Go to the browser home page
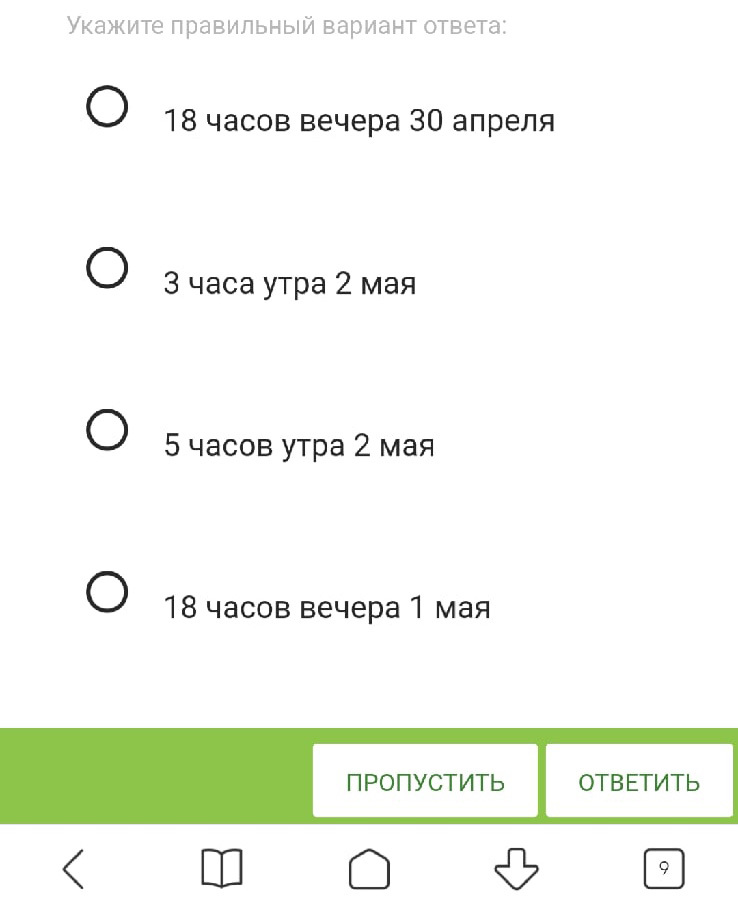Viewport: 738px width, 914px height. (369, 868)
